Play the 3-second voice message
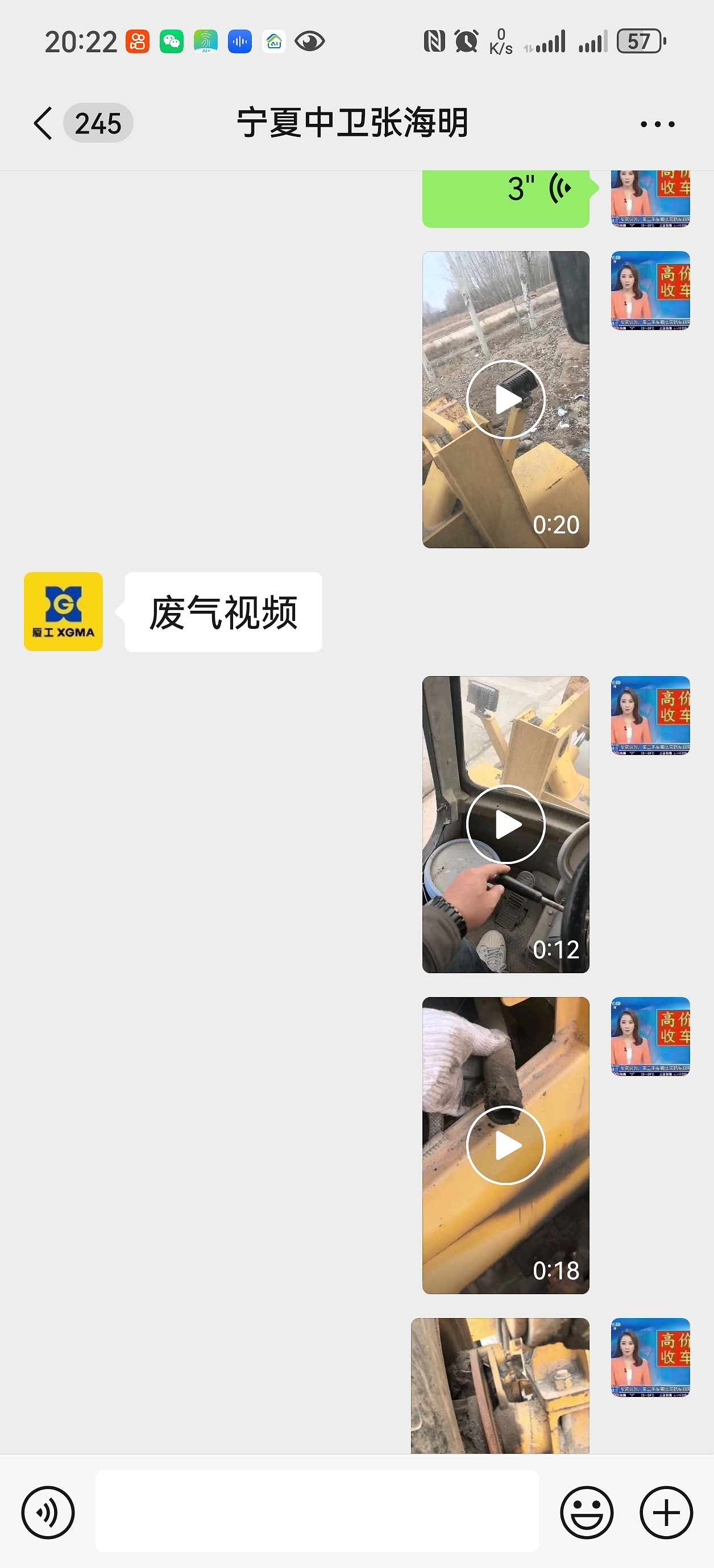 tap(505, 198)
